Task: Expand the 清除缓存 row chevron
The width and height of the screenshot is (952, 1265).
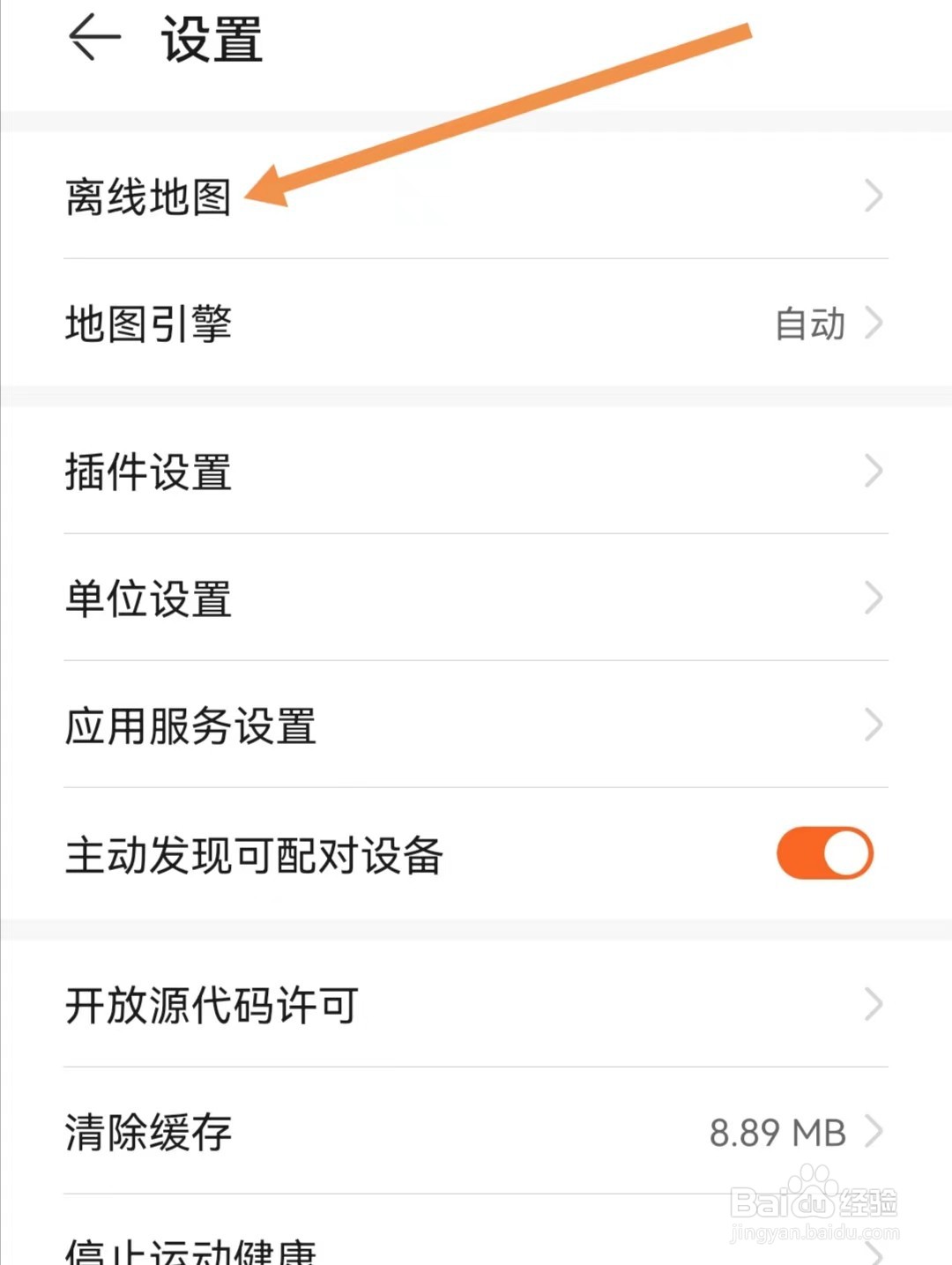Action: pyautogui.click(x=874, y=1134)
